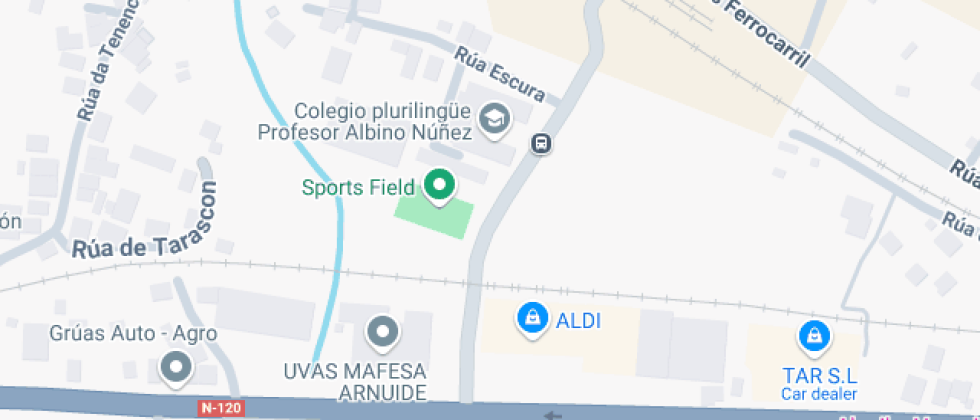Select the UVAS MAFESA ARNUIDE marker
Screen dimensions: 980x420
pyautogui.click(x=382, y=332)
